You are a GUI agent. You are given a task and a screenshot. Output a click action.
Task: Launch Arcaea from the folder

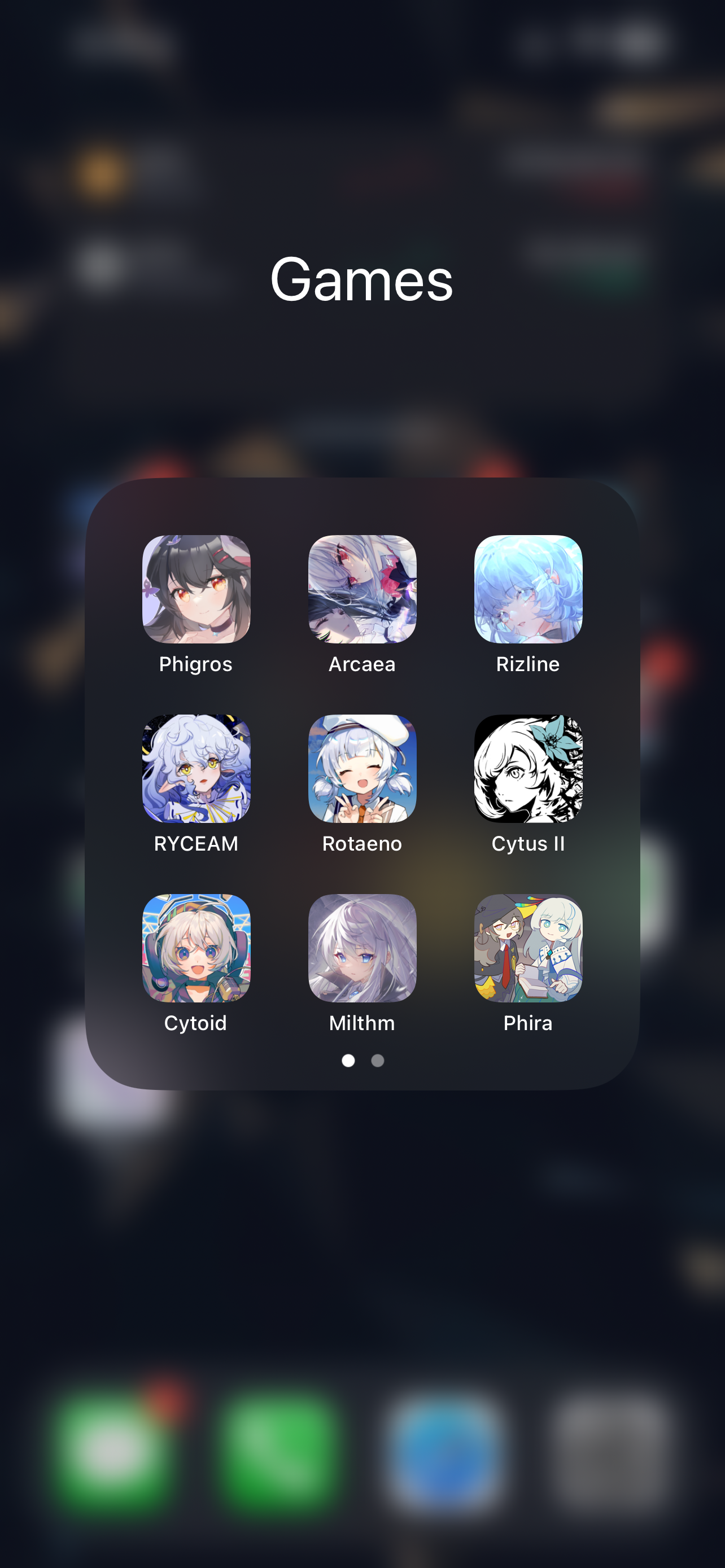tap(362, 589)
